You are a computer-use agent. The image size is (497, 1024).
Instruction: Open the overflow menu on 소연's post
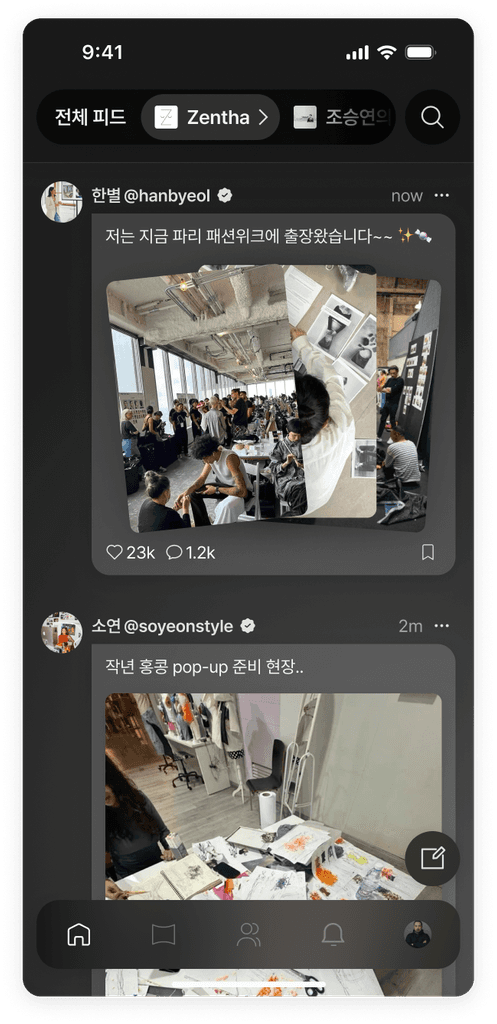coord(441,626)
